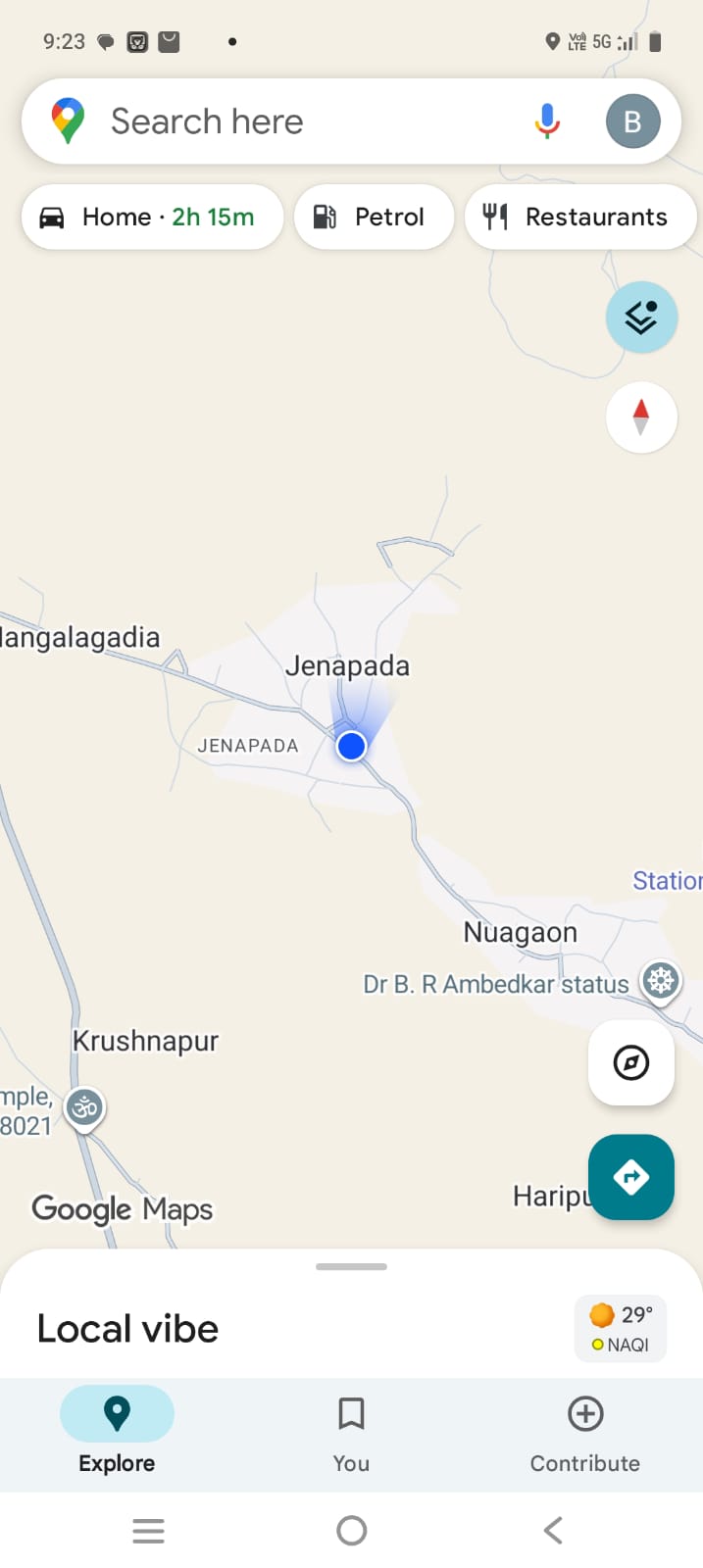Select the Restaurants chip
This screenshot has width=703, height=1568.
click(x=580, y=217)
